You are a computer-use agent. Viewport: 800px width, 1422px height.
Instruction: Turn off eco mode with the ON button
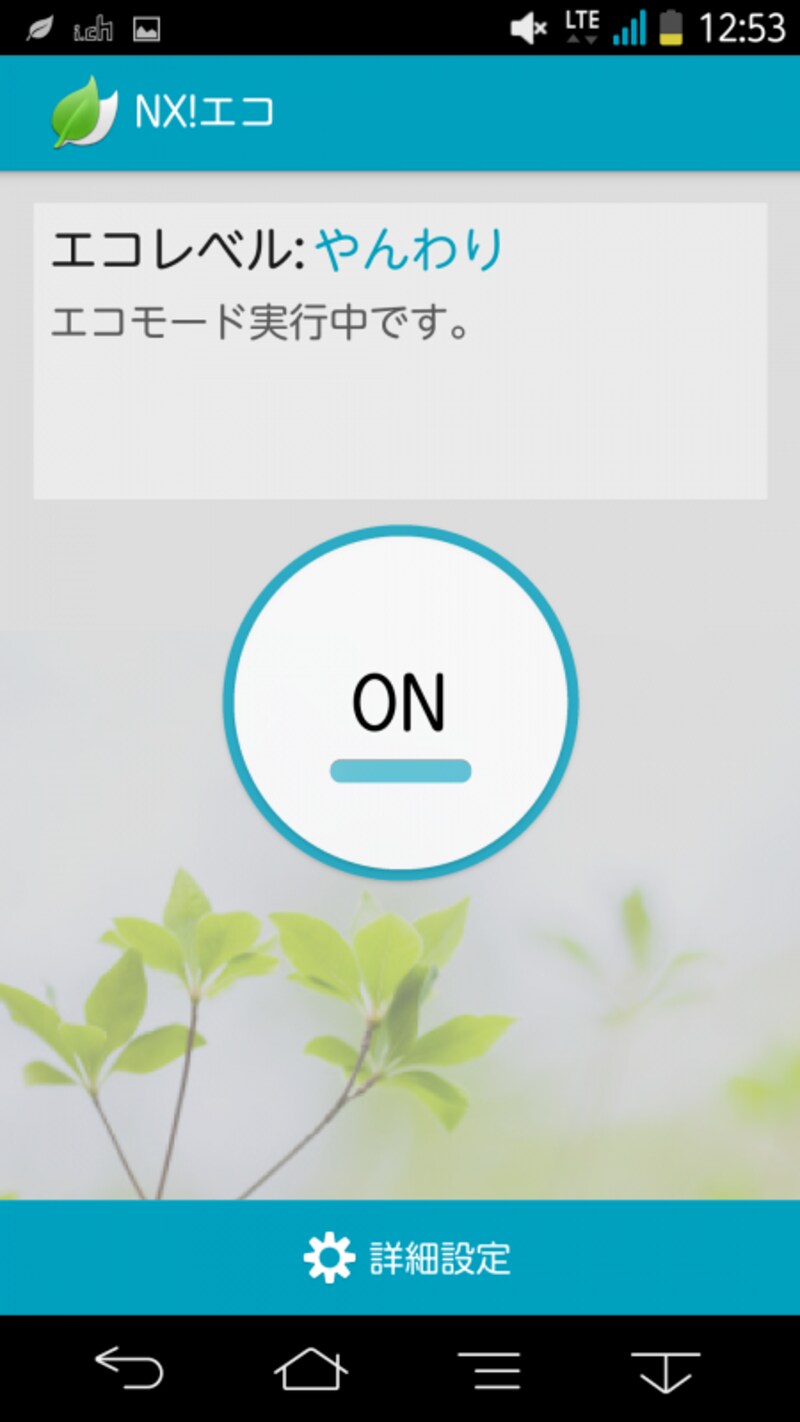point(400,703)
